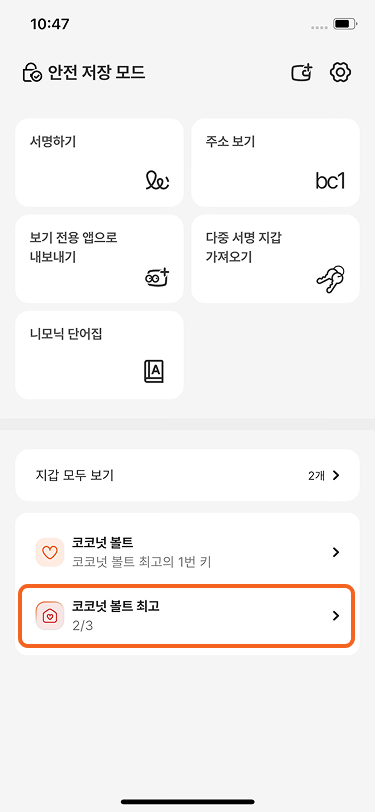Image resolution: width=375 pixels, height=812 pixels.
Task: Select 보기 전용 앱으로 내보내기
Action: pos(99,259)
